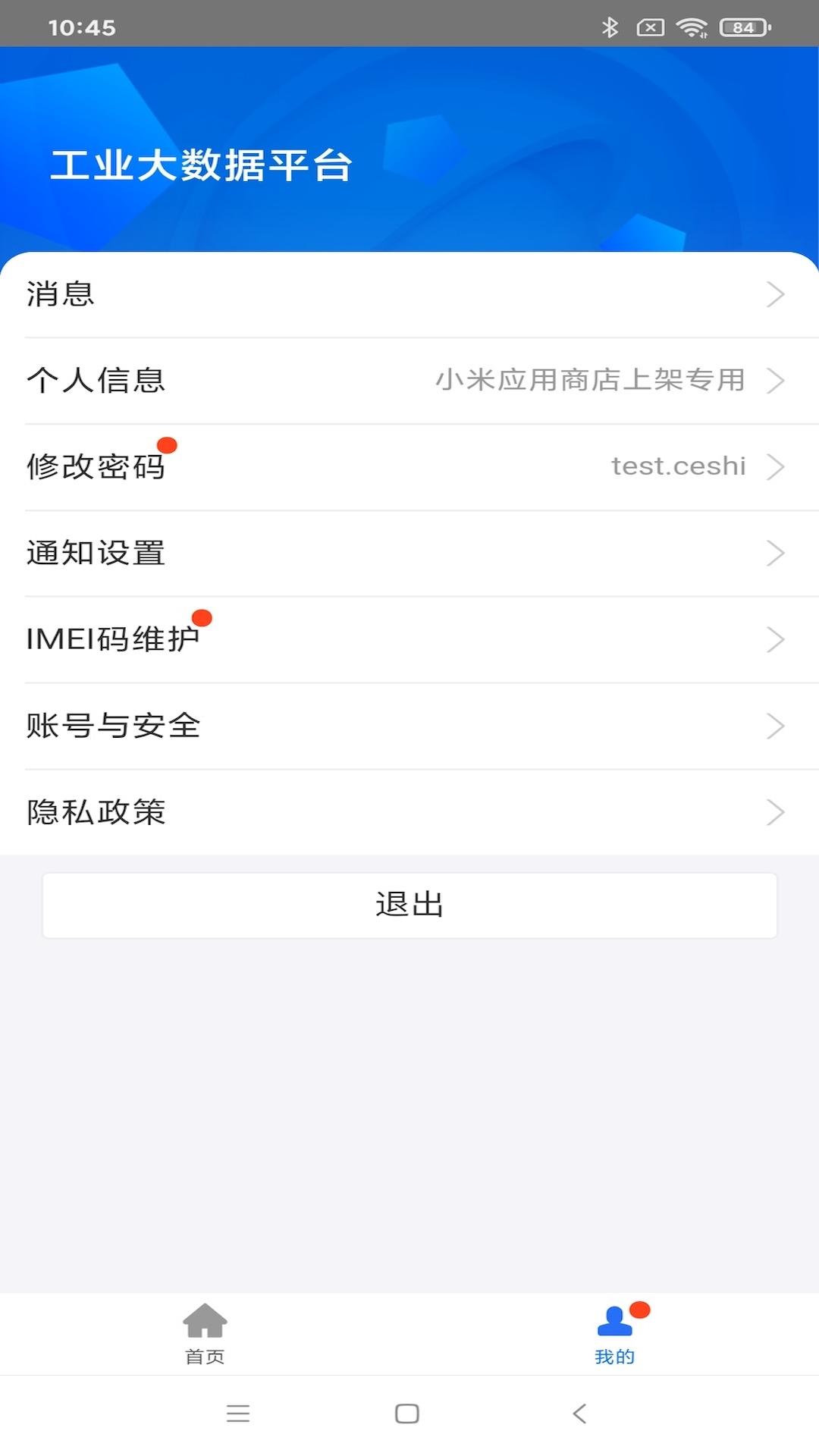Expand the 消息 row chevron

pos(775,294)
